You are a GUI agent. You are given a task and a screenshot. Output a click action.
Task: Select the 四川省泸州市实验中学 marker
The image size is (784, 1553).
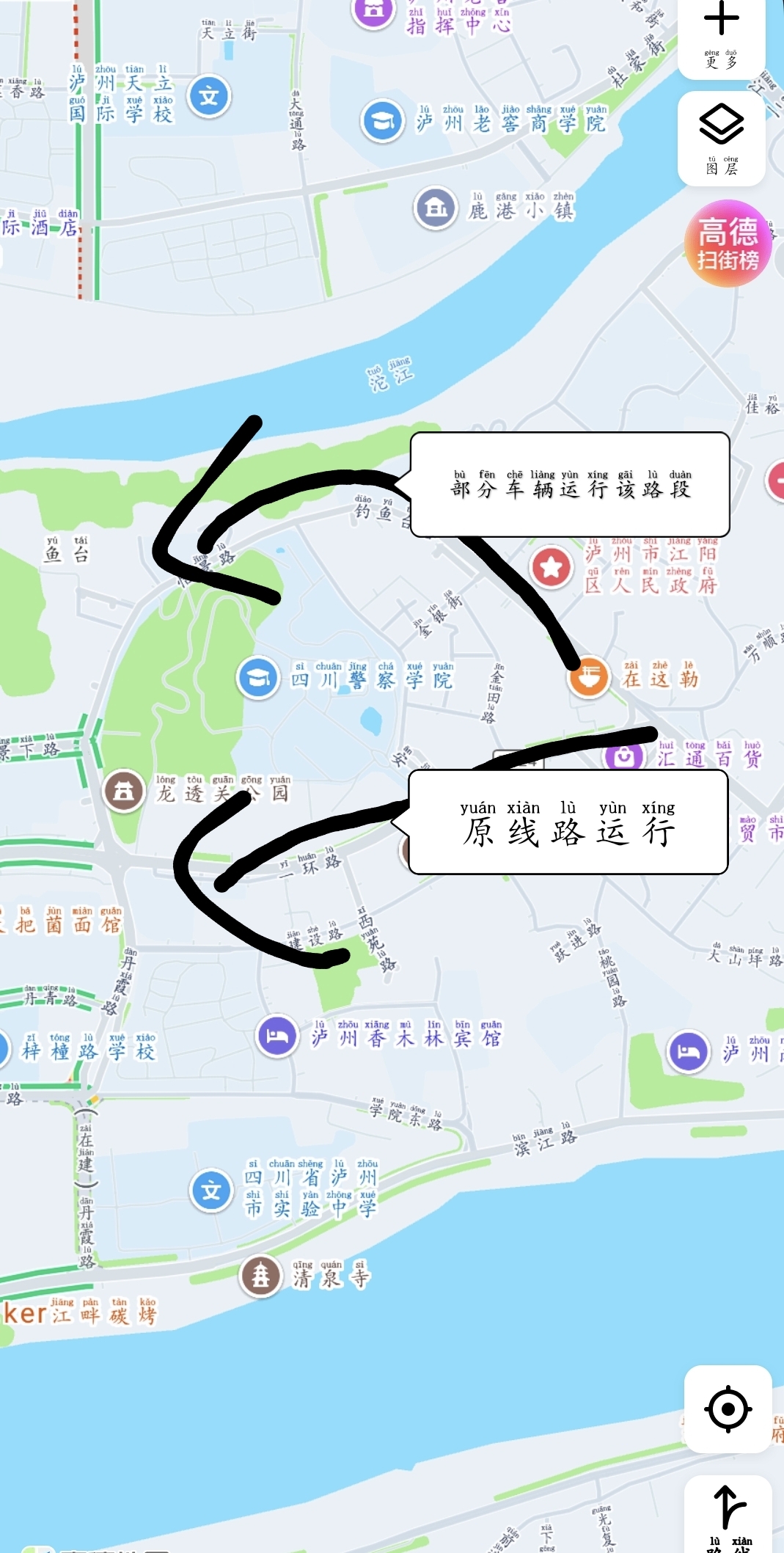tap(211, 1190)
